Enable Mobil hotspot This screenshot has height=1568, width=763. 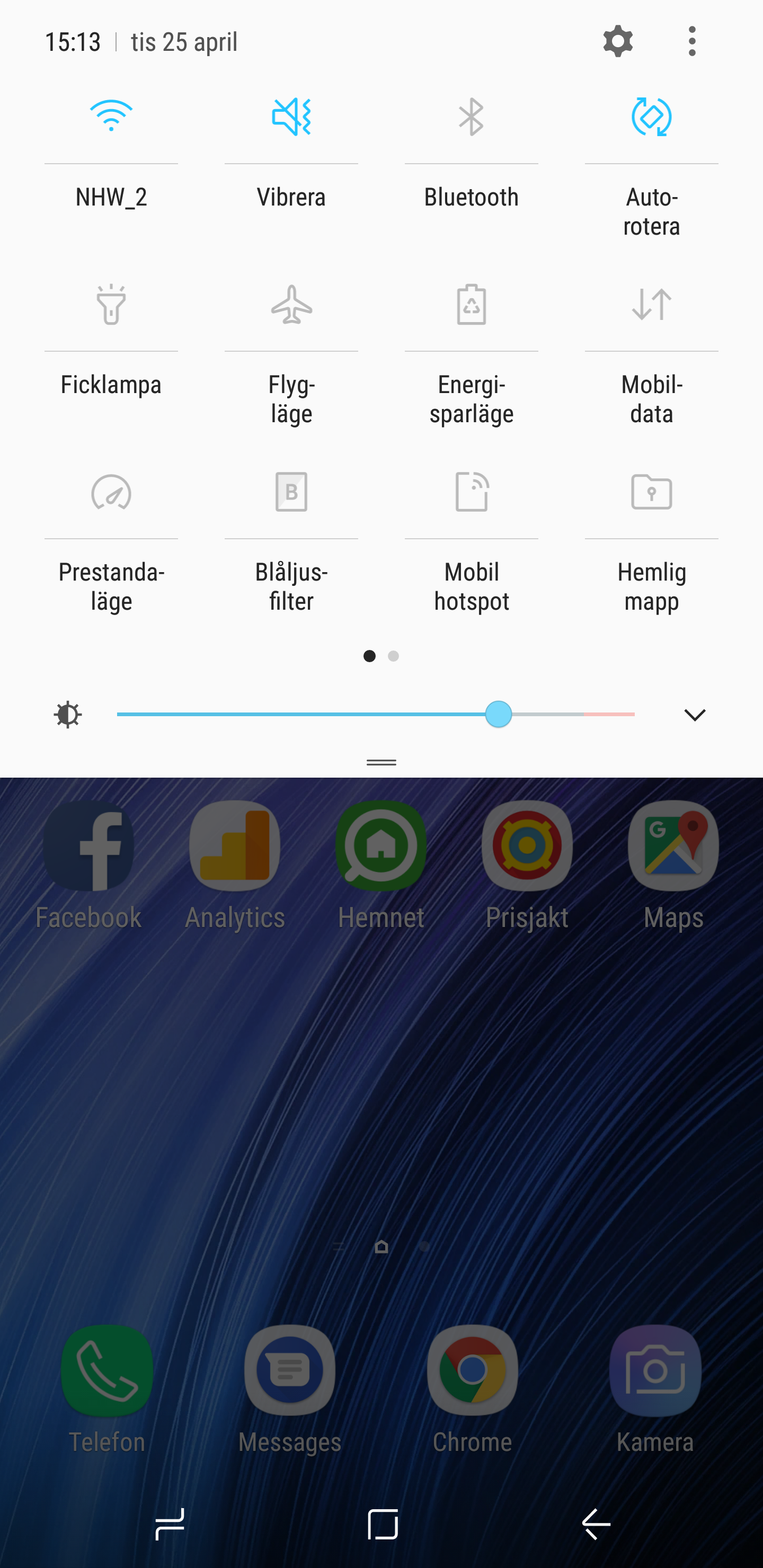tap(471, 492)
